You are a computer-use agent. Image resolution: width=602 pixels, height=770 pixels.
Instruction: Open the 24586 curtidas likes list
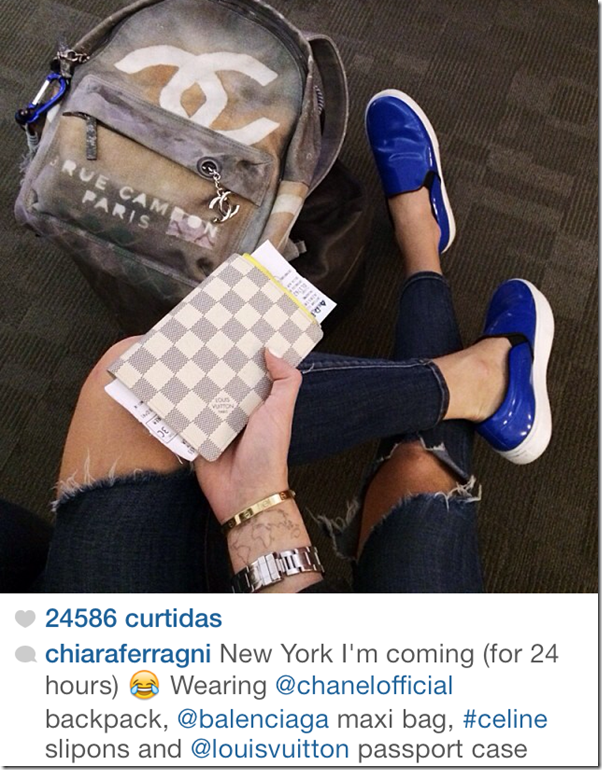pyautogui.click(x=133, y=619)
